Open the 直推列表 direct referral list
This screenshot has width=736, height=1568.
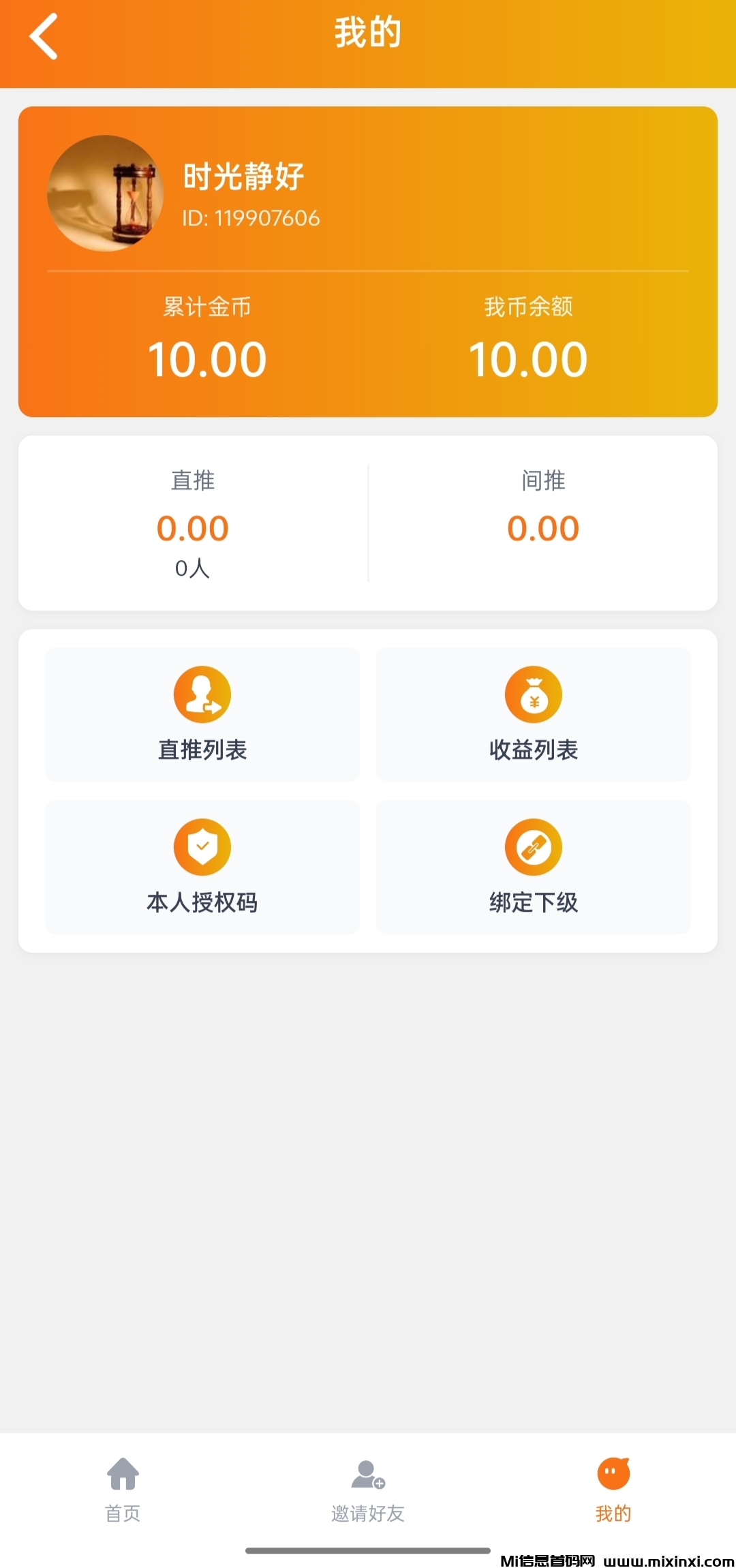(202, 714)
